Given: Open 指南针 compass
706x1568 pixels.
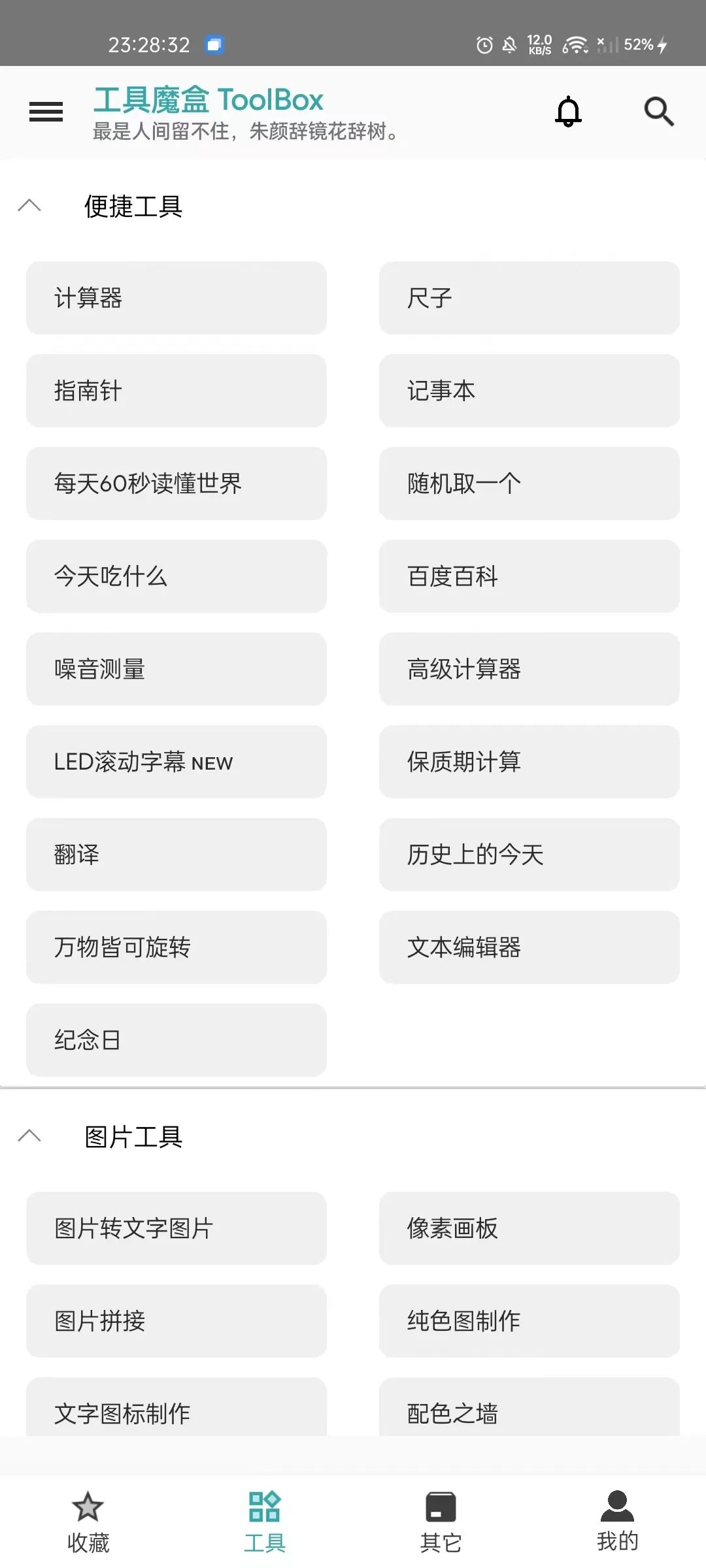Looking at the screenshot, I should click(176, 391).
